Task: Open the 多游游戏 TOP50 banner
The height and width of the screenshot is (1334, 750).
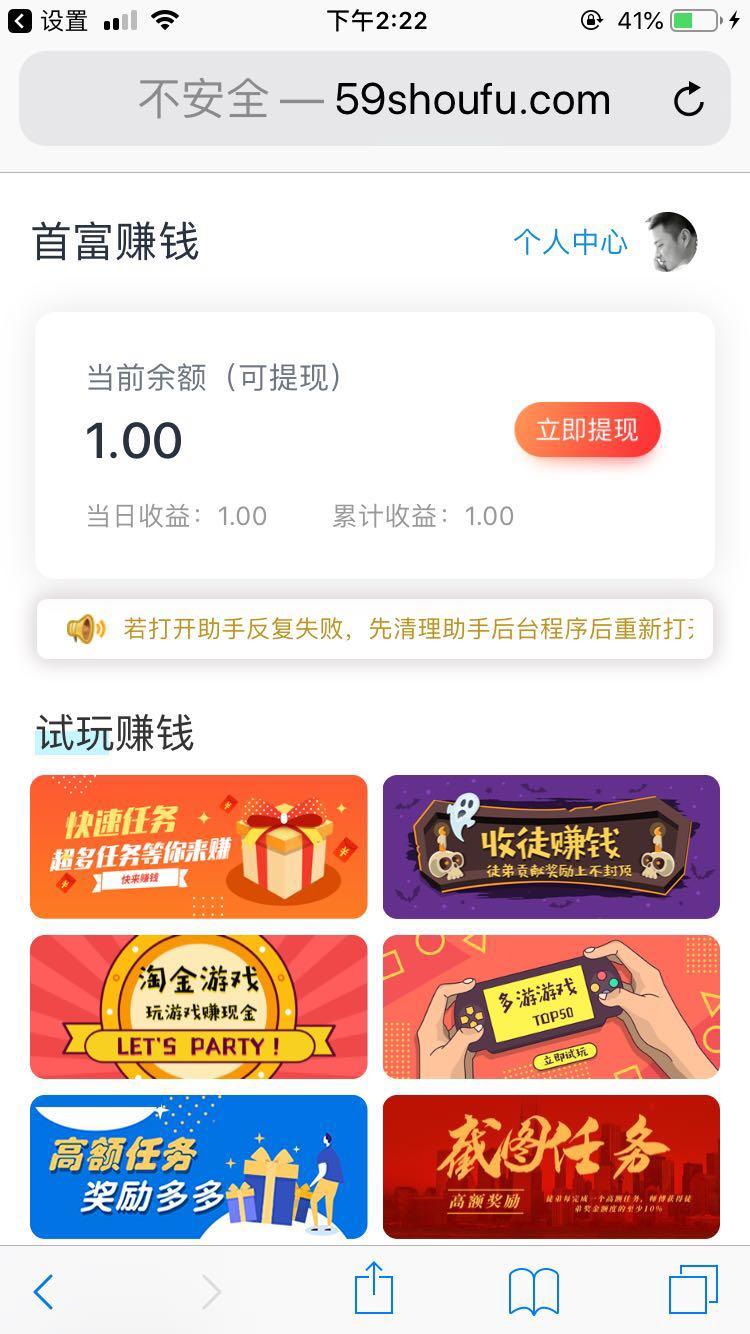Action: point(551,1006)
